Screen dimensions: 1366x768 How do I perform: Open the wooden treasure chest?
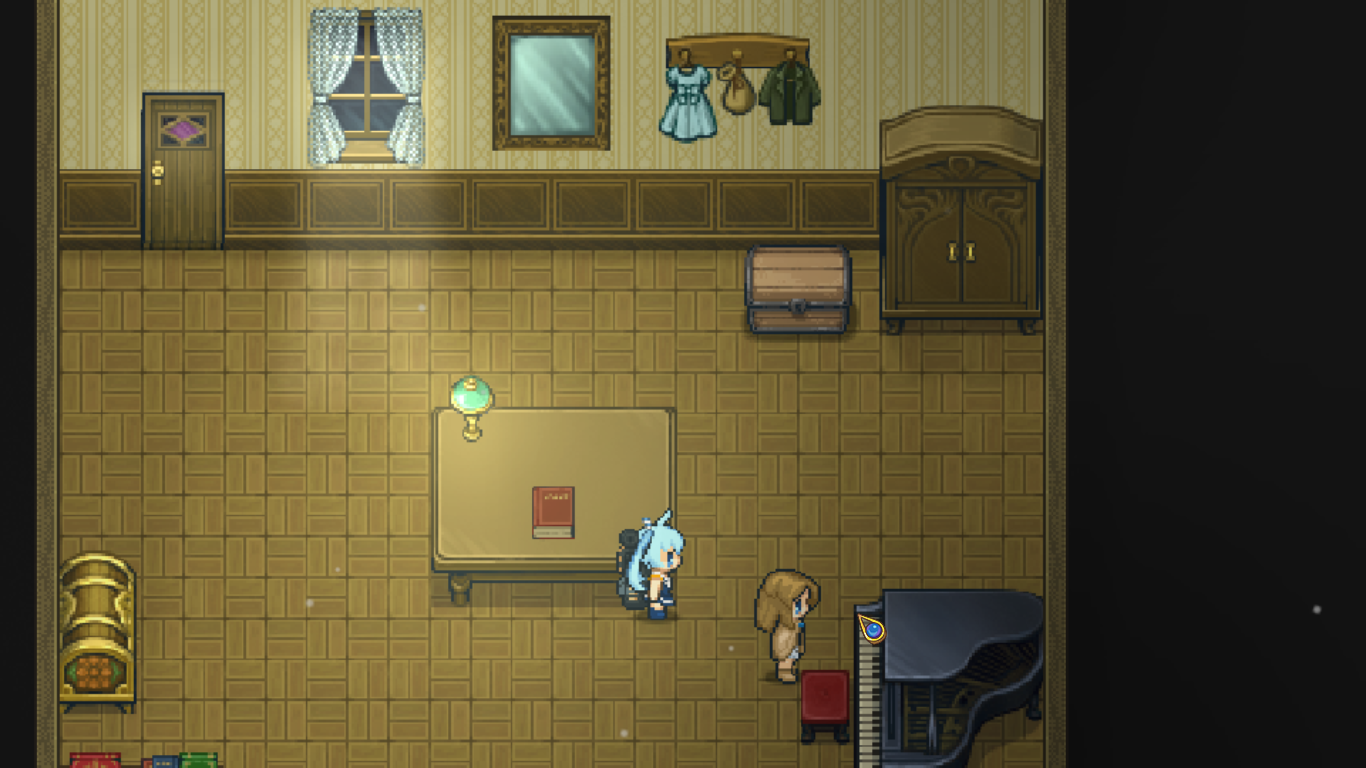[797, 289]
